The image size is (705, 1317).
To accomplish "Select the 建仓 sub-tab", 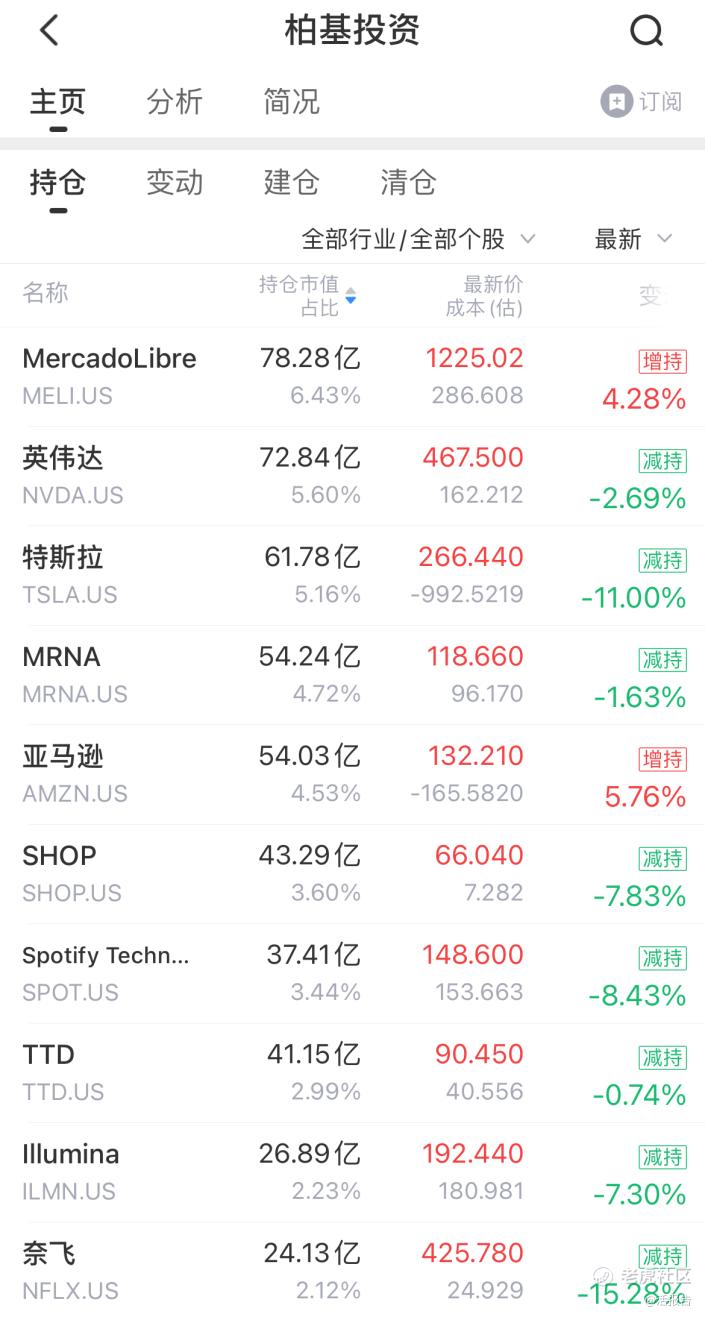I will tap(291, 182).
